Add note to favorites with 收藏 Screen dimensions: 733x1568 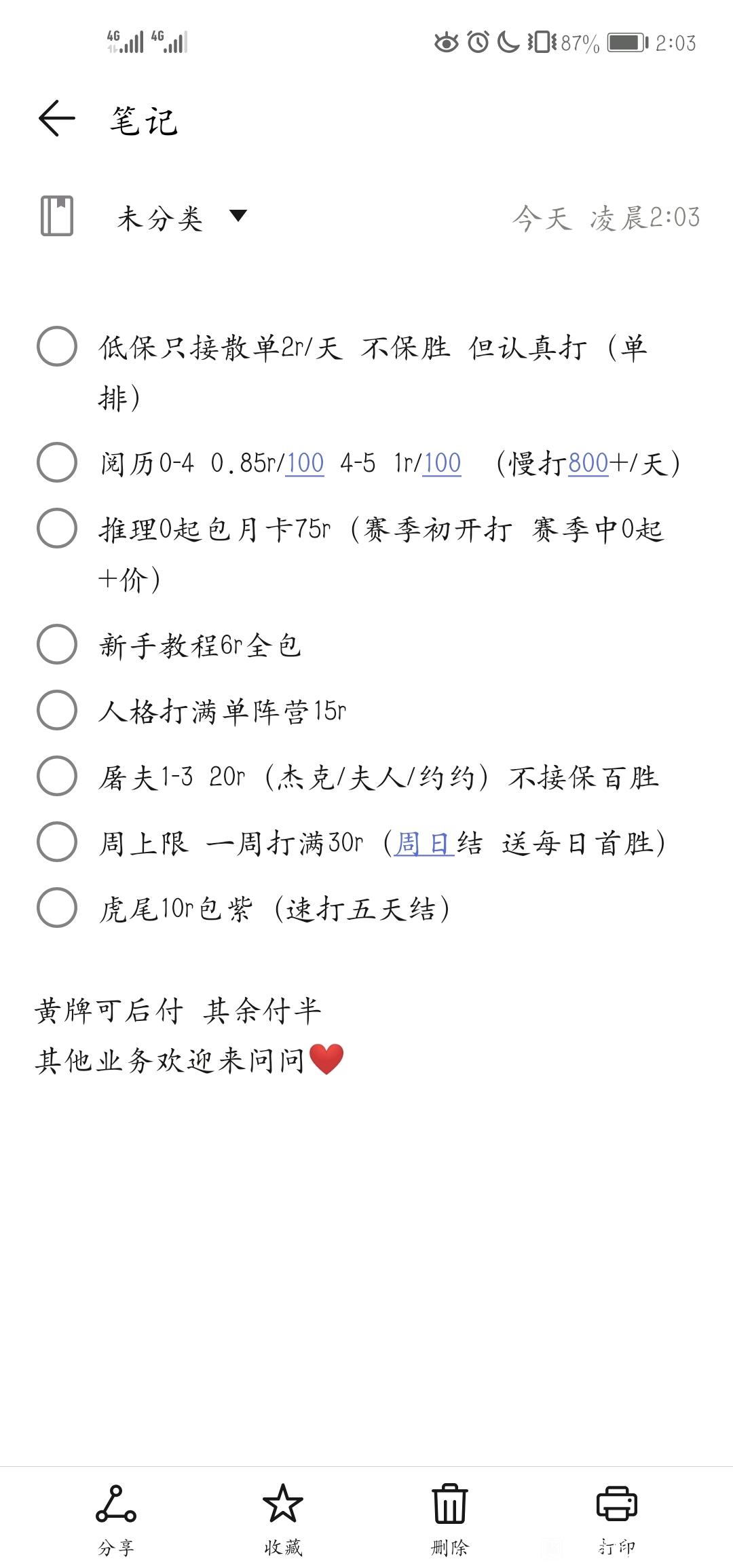282,1519
